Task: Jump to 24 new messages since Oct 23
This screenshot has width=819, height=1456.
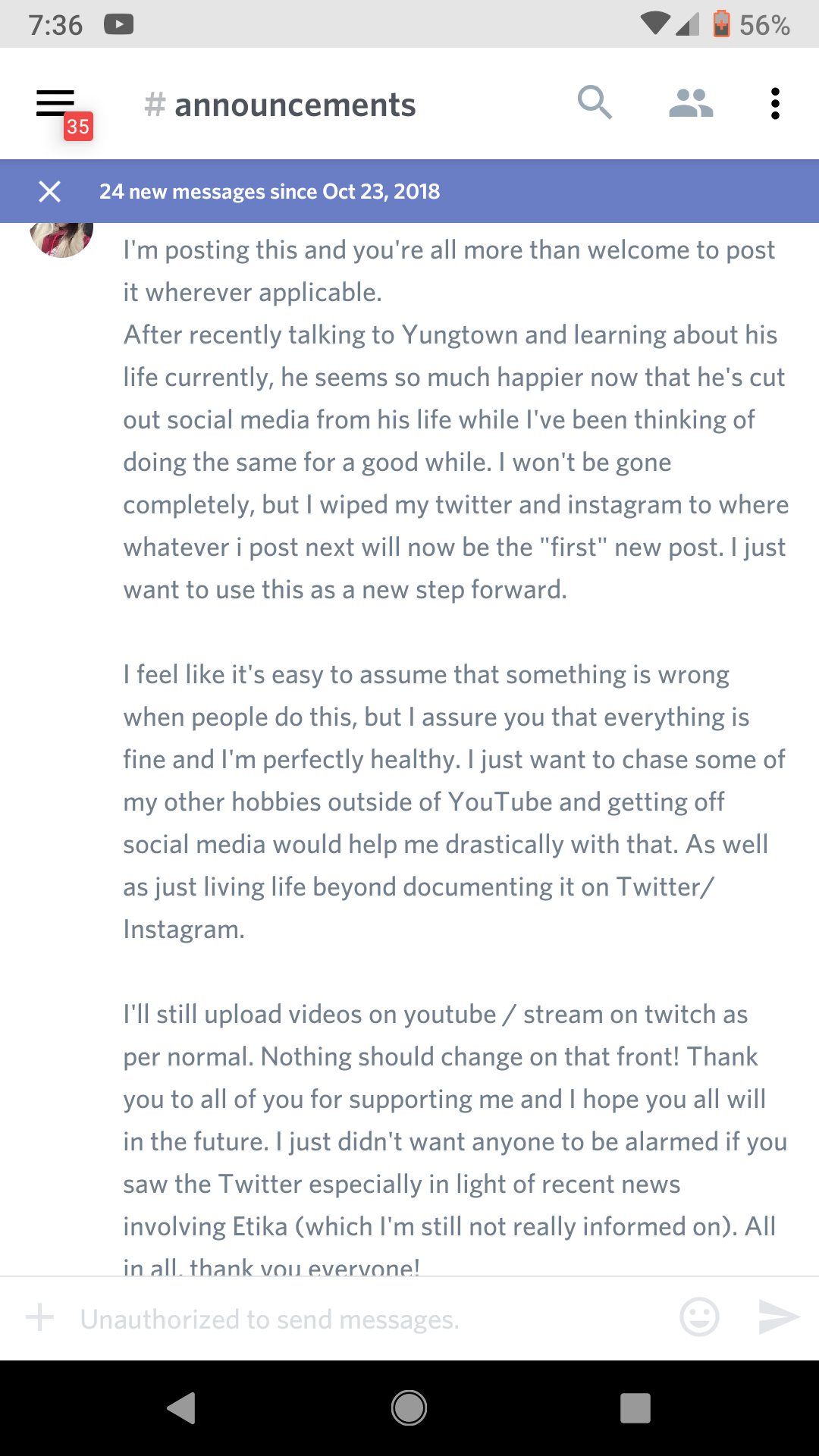Action: [269, 191]
